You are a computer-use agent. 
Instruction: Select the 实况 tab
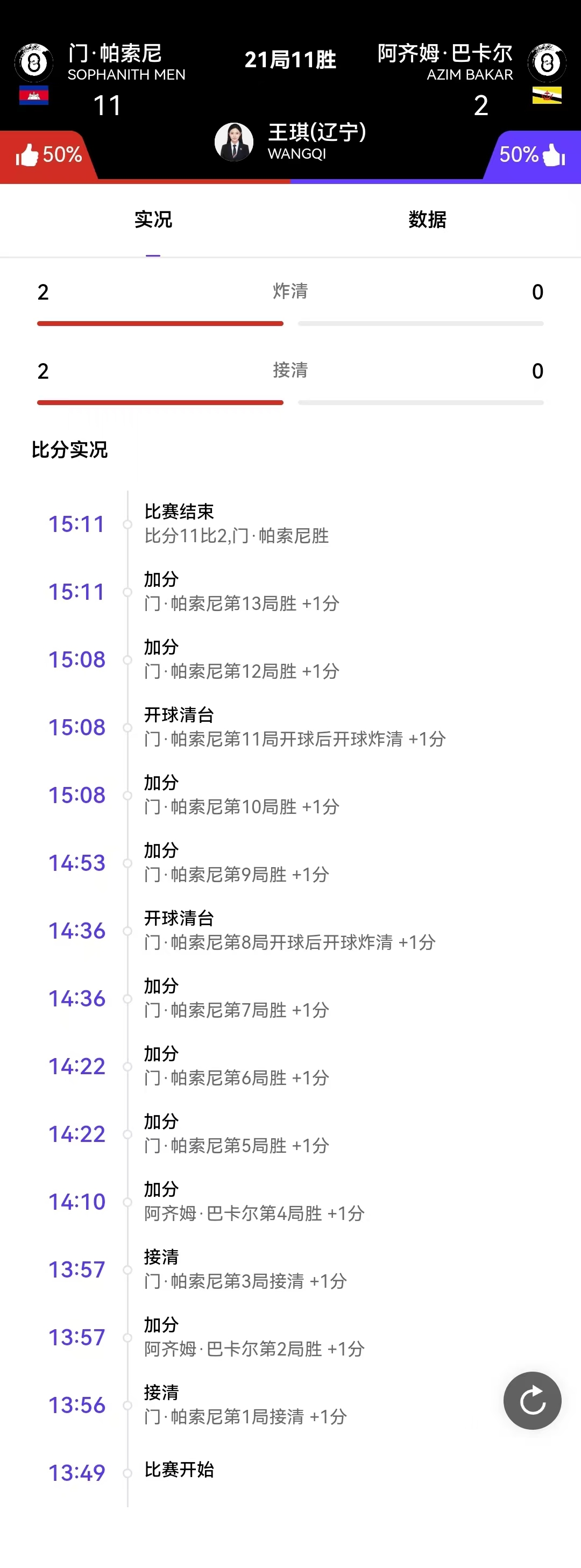(153, 220)
